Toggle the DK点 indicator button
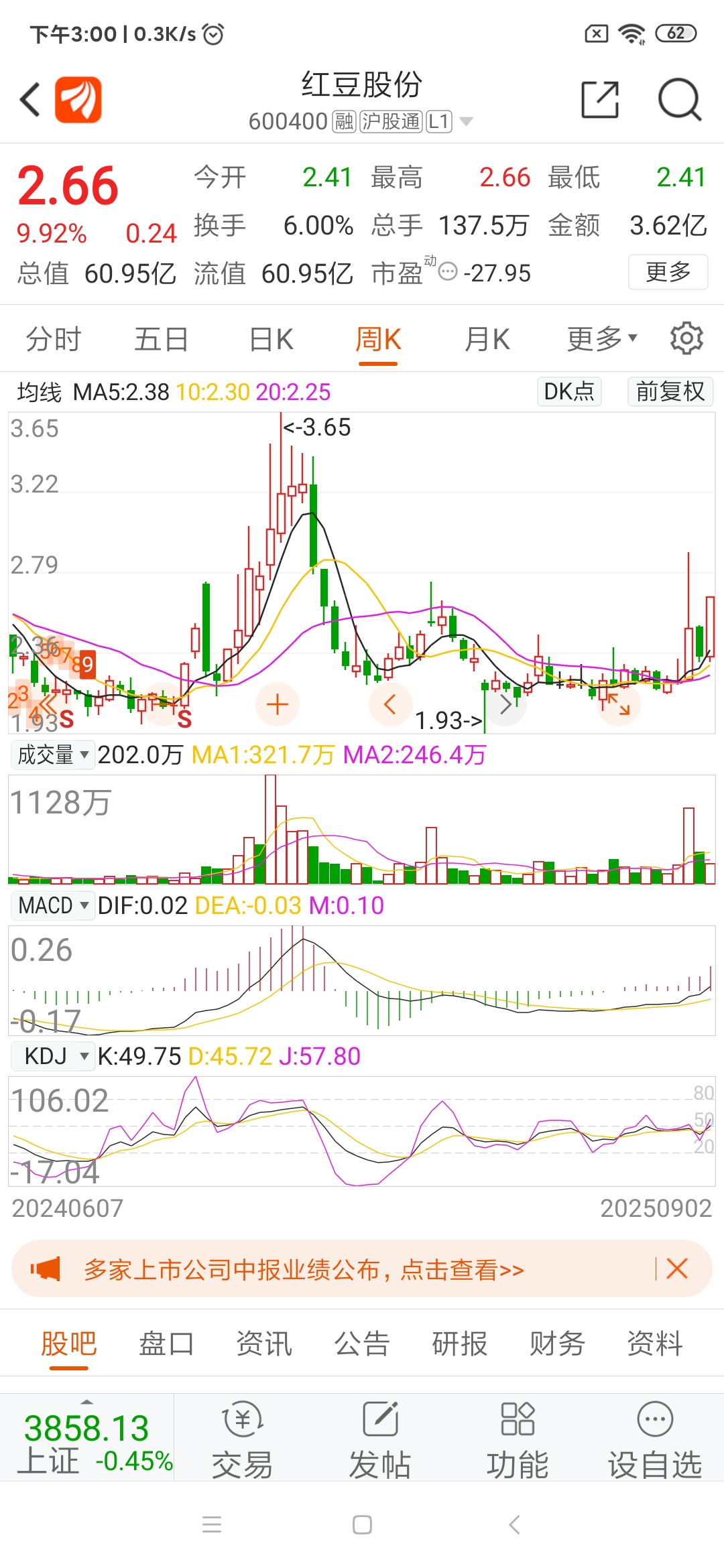724x1568 pixels. tap(569, 391)
